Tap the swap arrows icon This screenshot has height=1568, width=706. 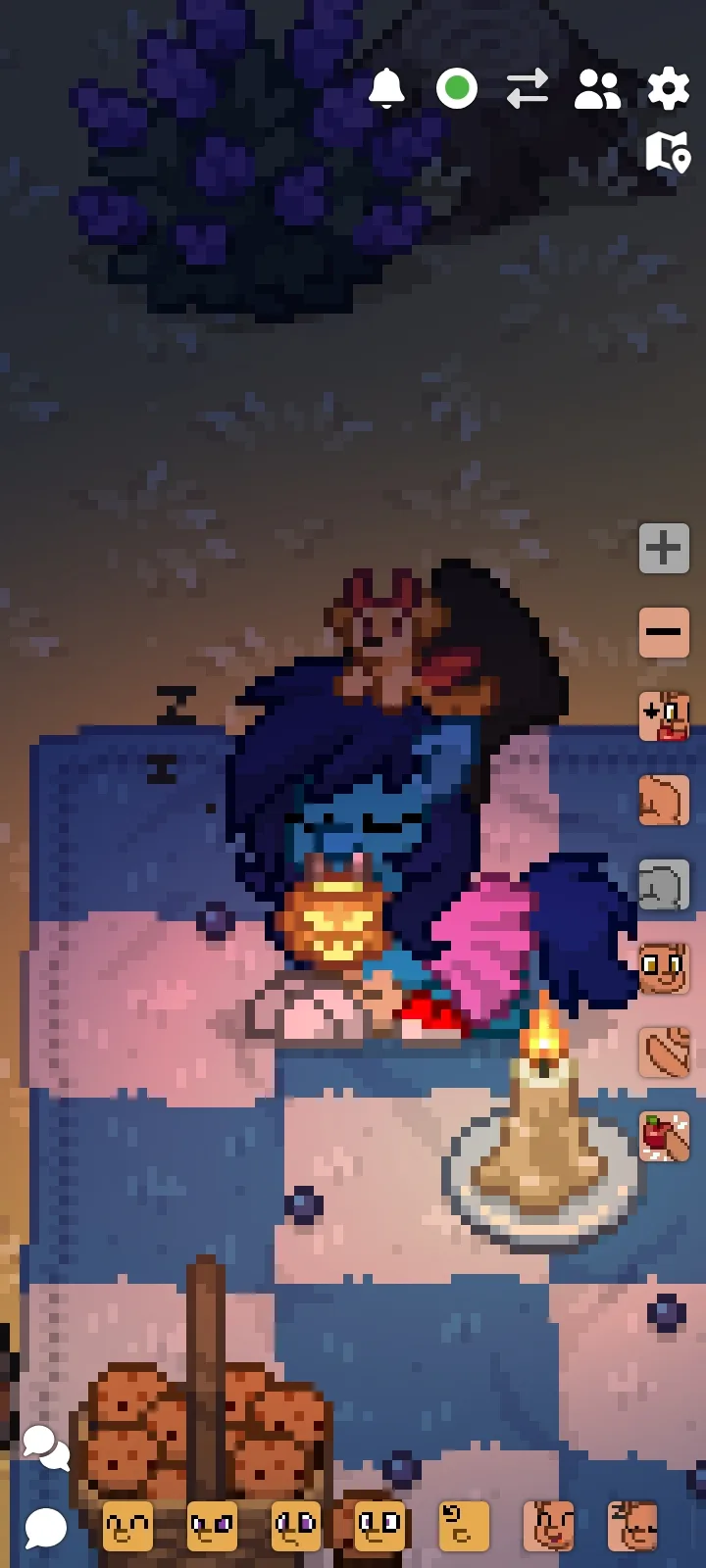pyautogui.click(x=528, y=89)
